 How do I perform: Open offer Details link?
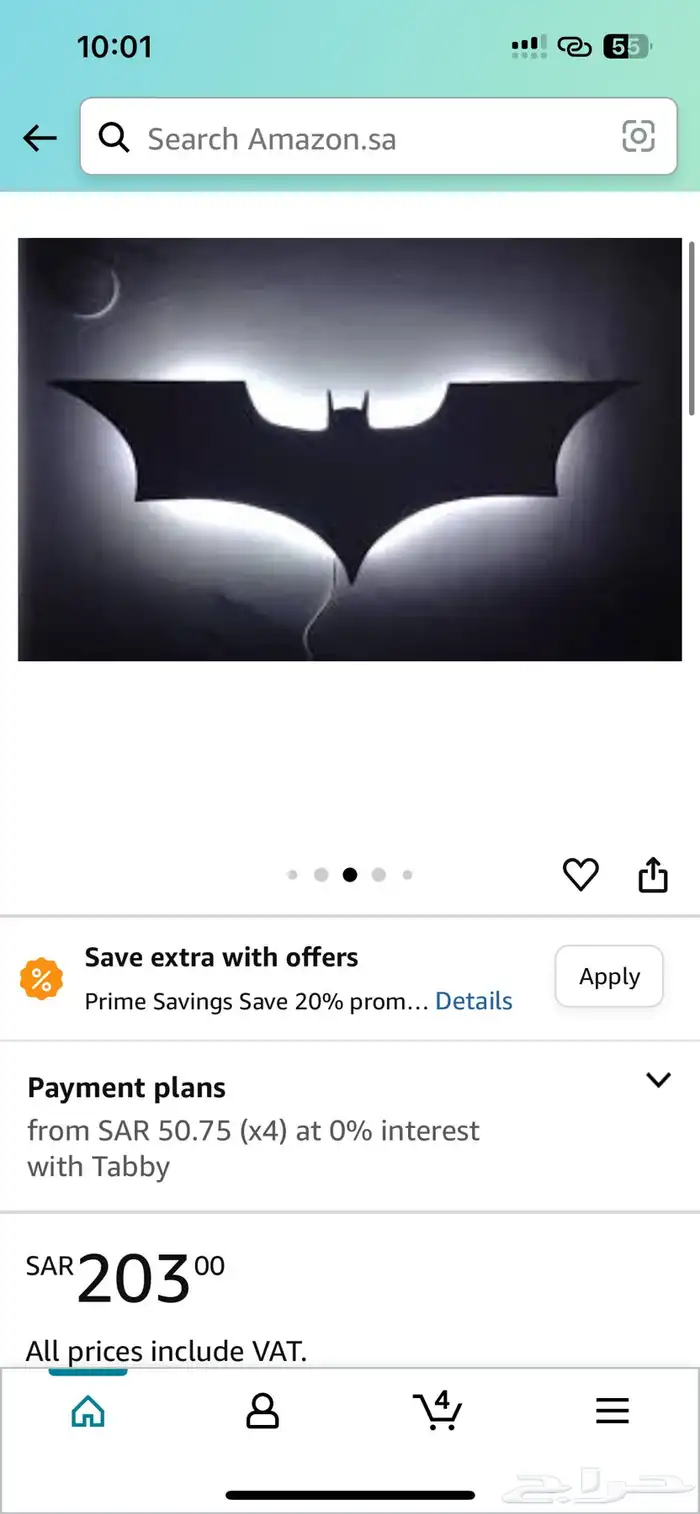click(x=474, y=1001)
